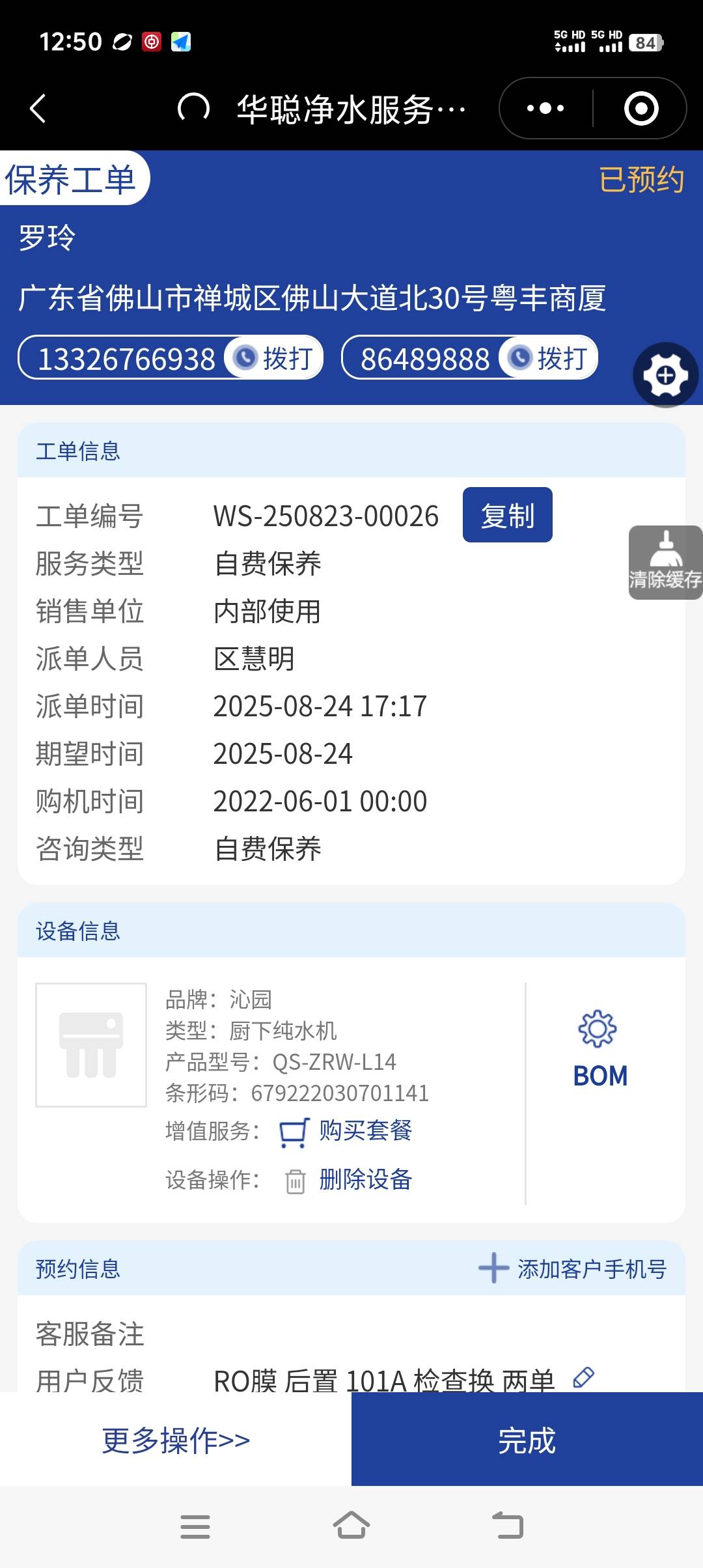Screen dimensions: 703x1568
Task: Copy the work order number
Action: (507, 515)
